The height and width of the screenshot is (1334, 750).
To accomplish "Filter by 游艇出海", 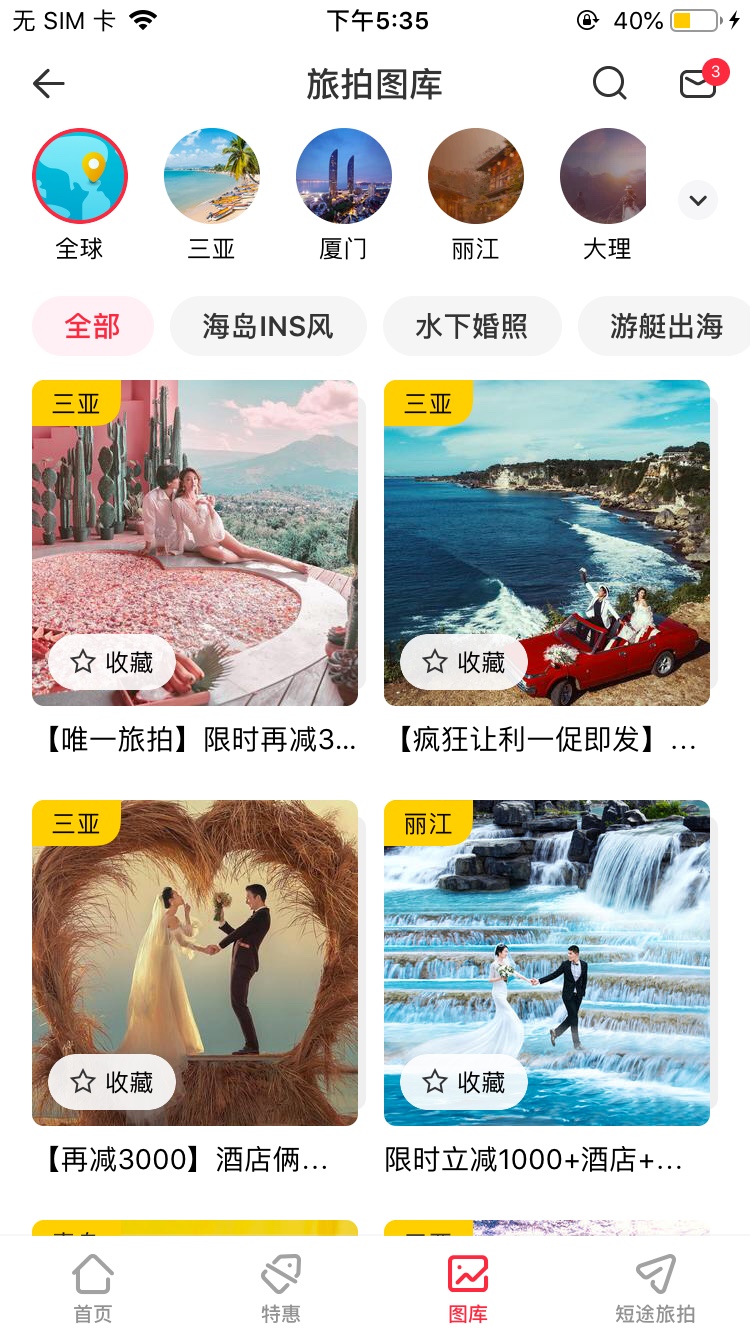I will point(665,326).
